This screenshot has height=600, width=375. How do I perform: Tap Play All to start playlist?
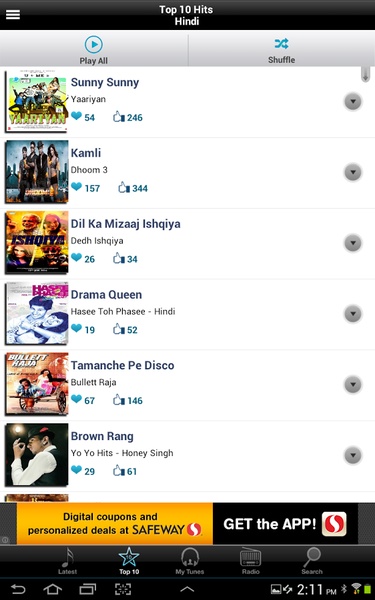93,50
